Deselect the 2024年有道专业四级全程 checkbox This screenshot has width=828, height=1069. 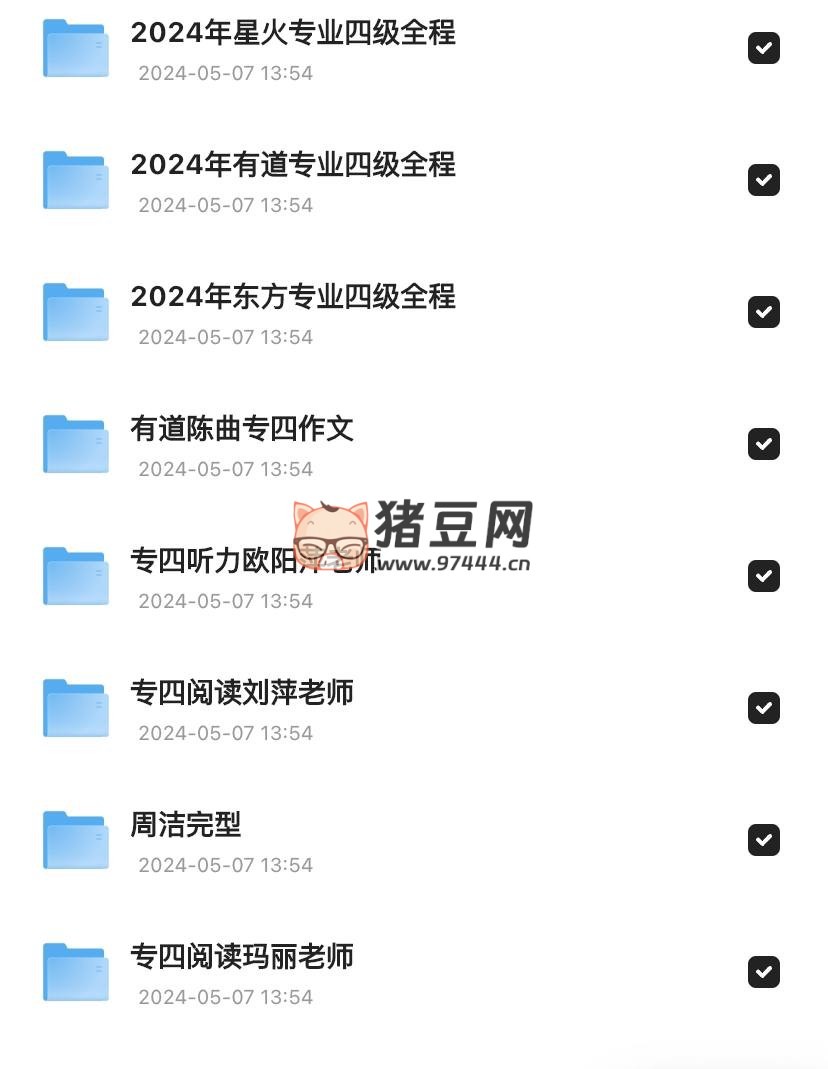(763, 180)
